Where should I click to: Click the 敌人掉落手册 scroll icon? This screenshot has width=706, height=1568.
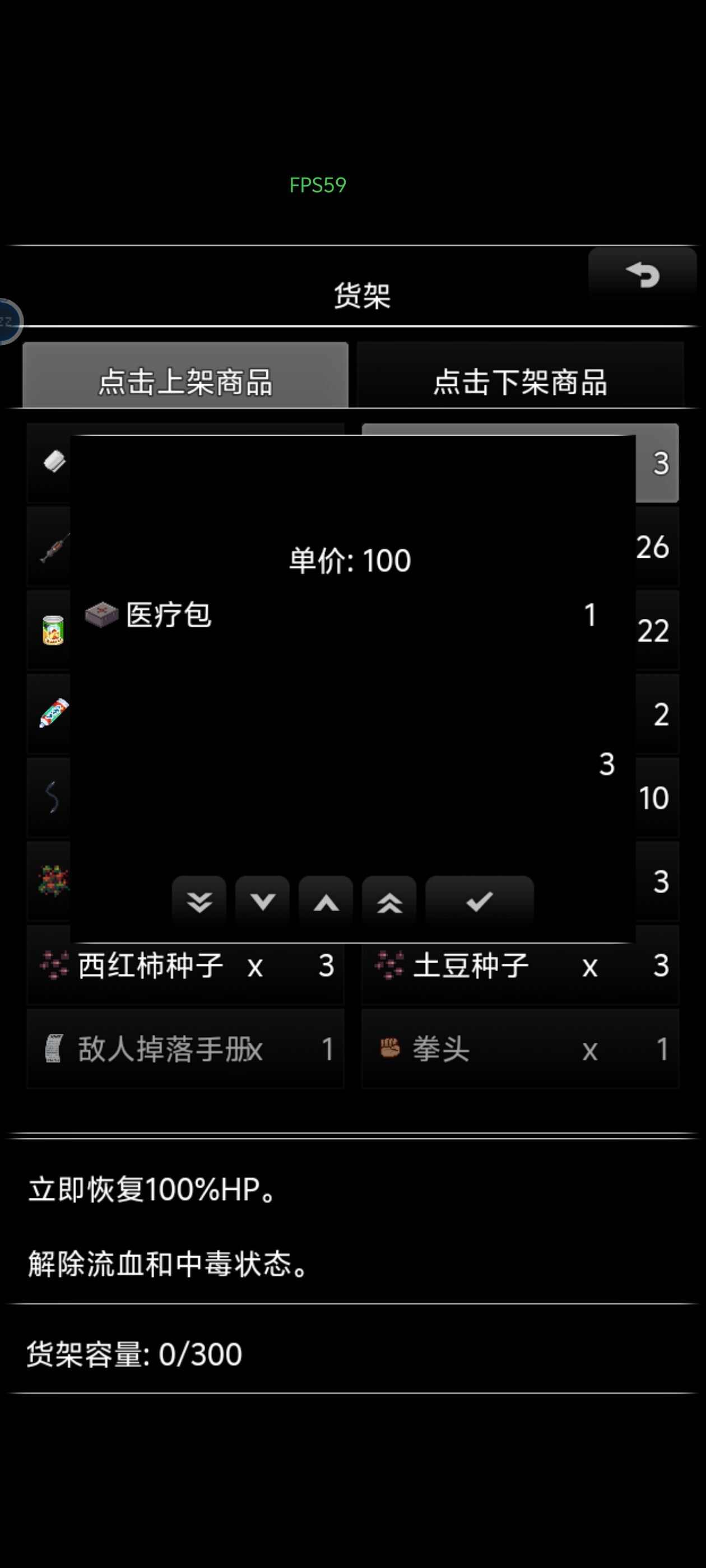pos(51,1048)
